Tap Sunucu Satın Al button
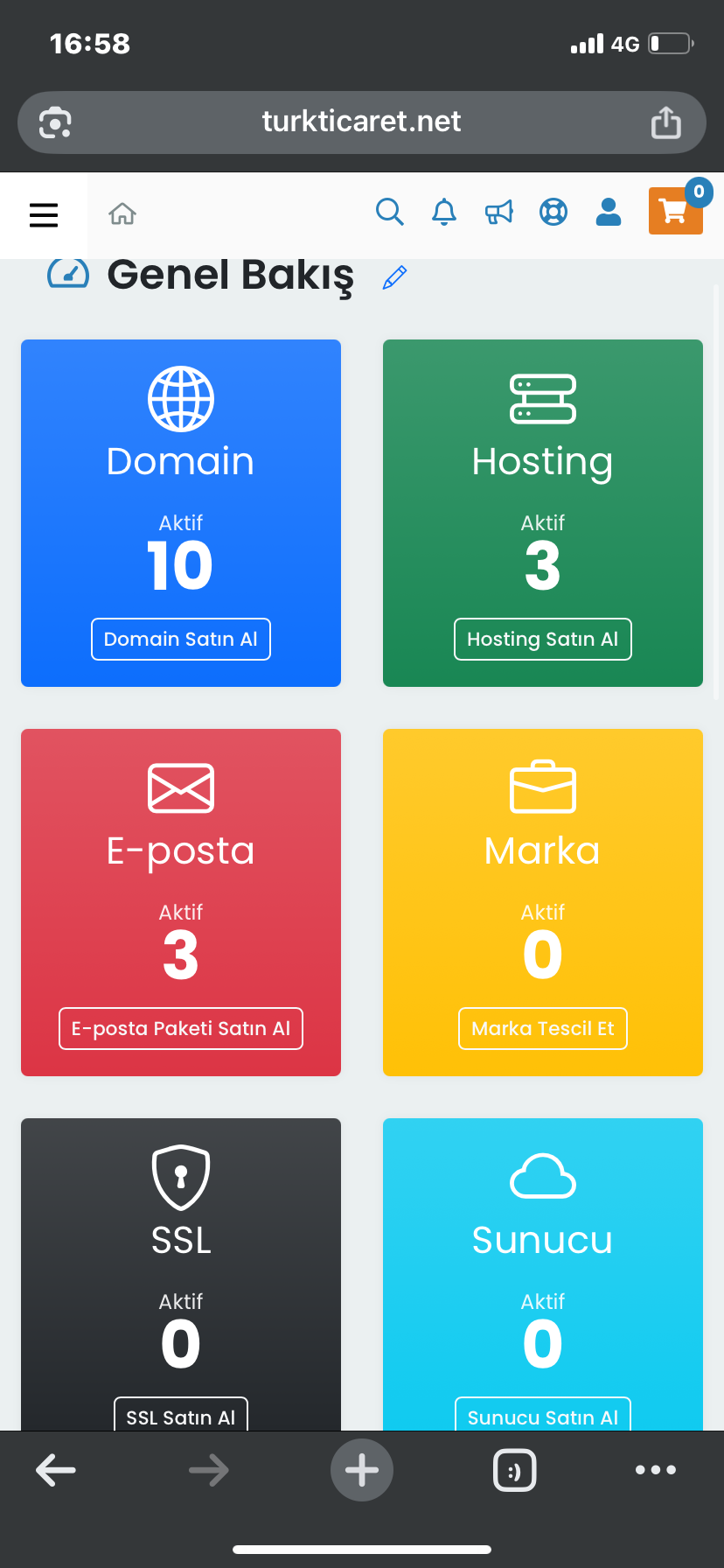 coord(543,1415)
